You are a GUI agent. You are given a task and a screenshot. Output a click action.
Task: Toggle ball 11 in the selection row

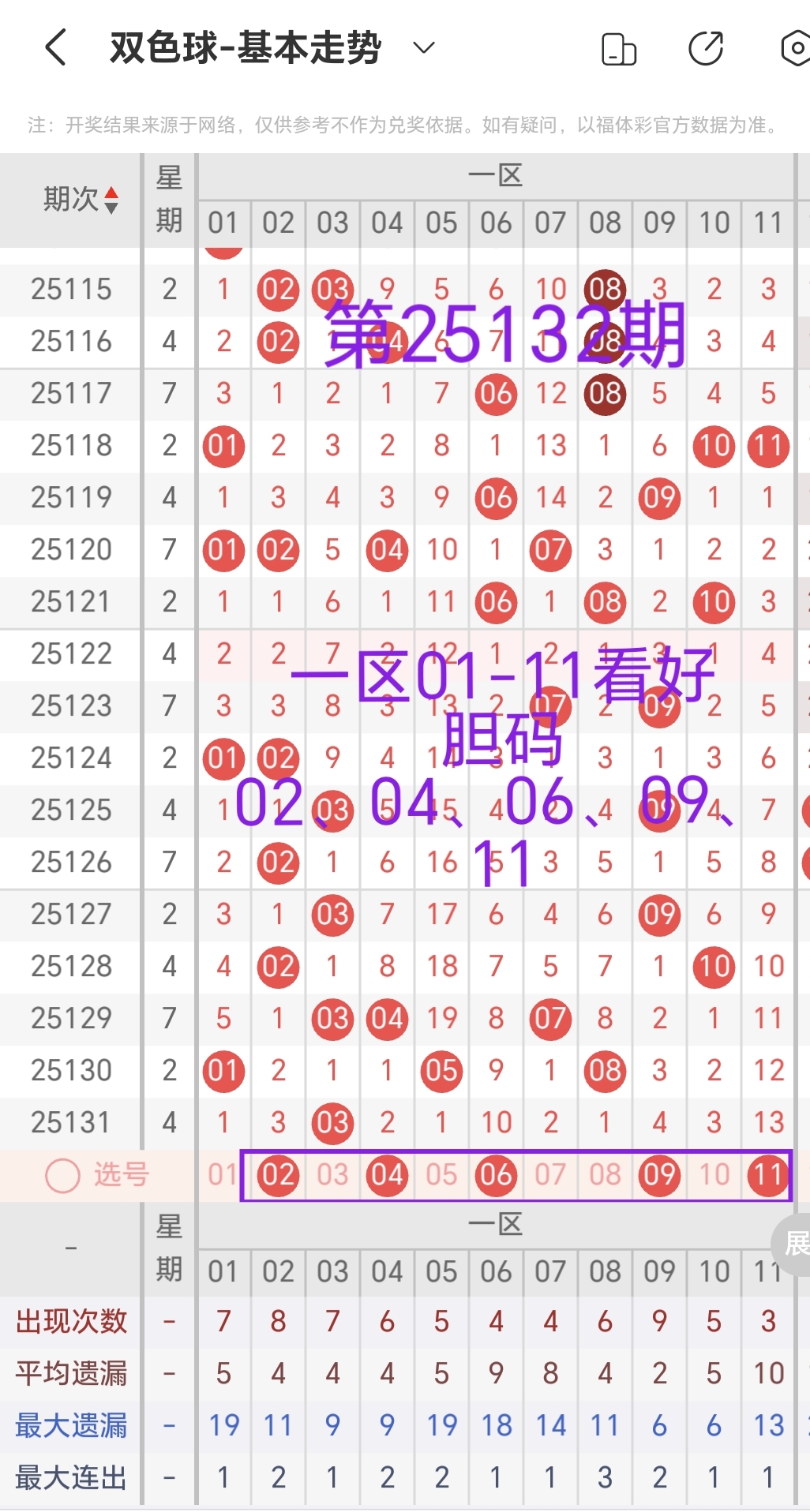[x=767, y=1175]
